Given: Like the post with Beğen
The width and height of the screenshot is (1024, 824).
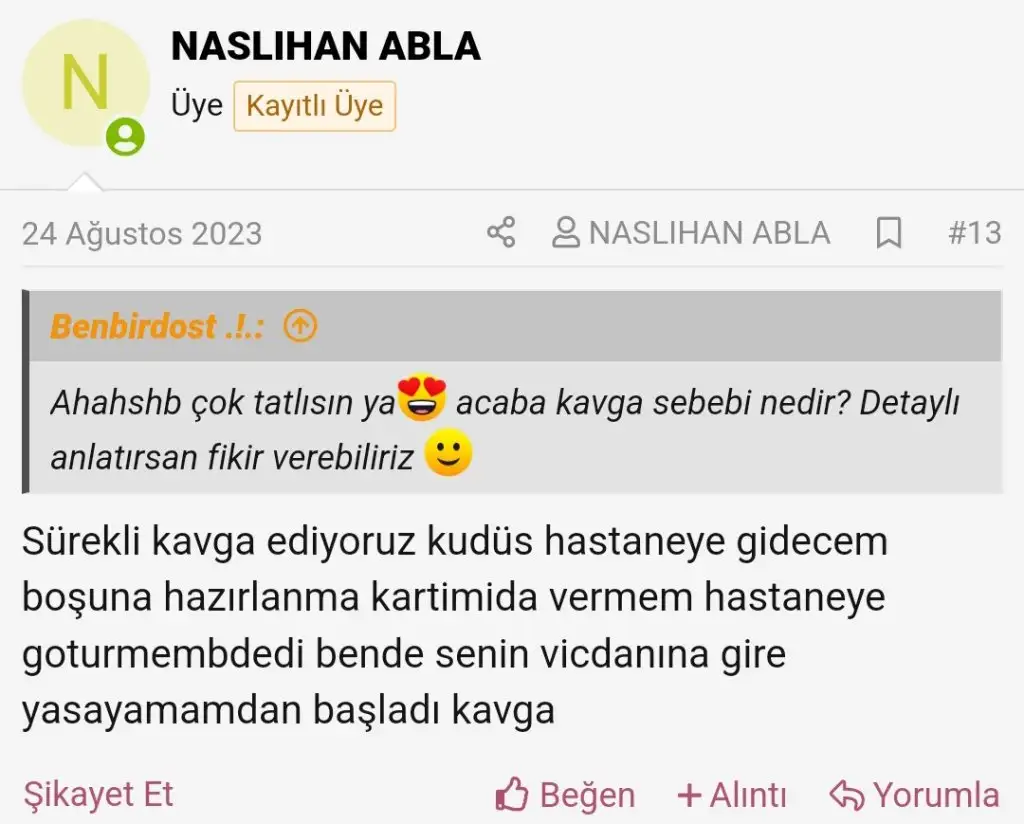Looking at the screenshot, I should [566, 796].
